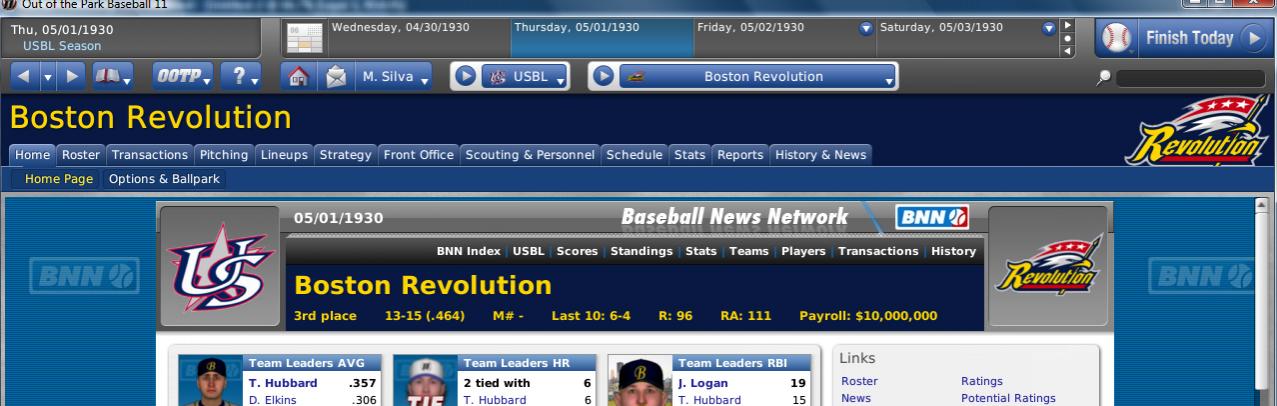Viewport: 1277px width, 406px height.
Task: Open the Potential Ratings link
Action: [1008, 398]
